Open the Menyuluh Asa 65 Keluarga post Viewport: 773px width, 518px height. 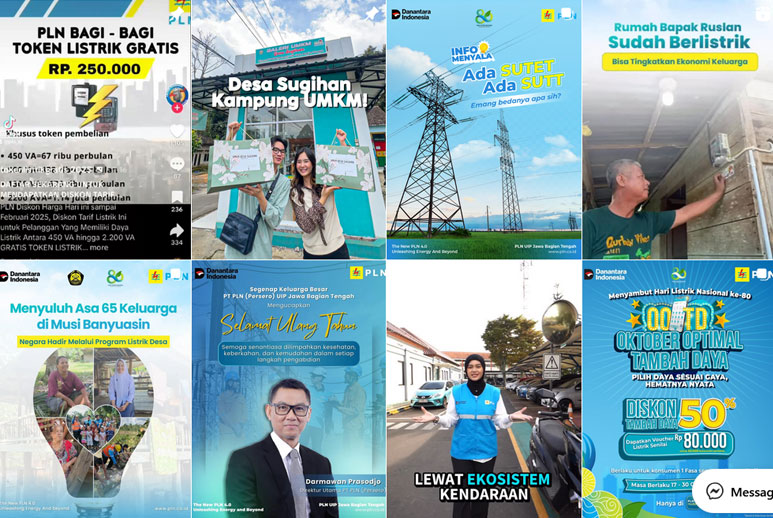tap(95, 390)
